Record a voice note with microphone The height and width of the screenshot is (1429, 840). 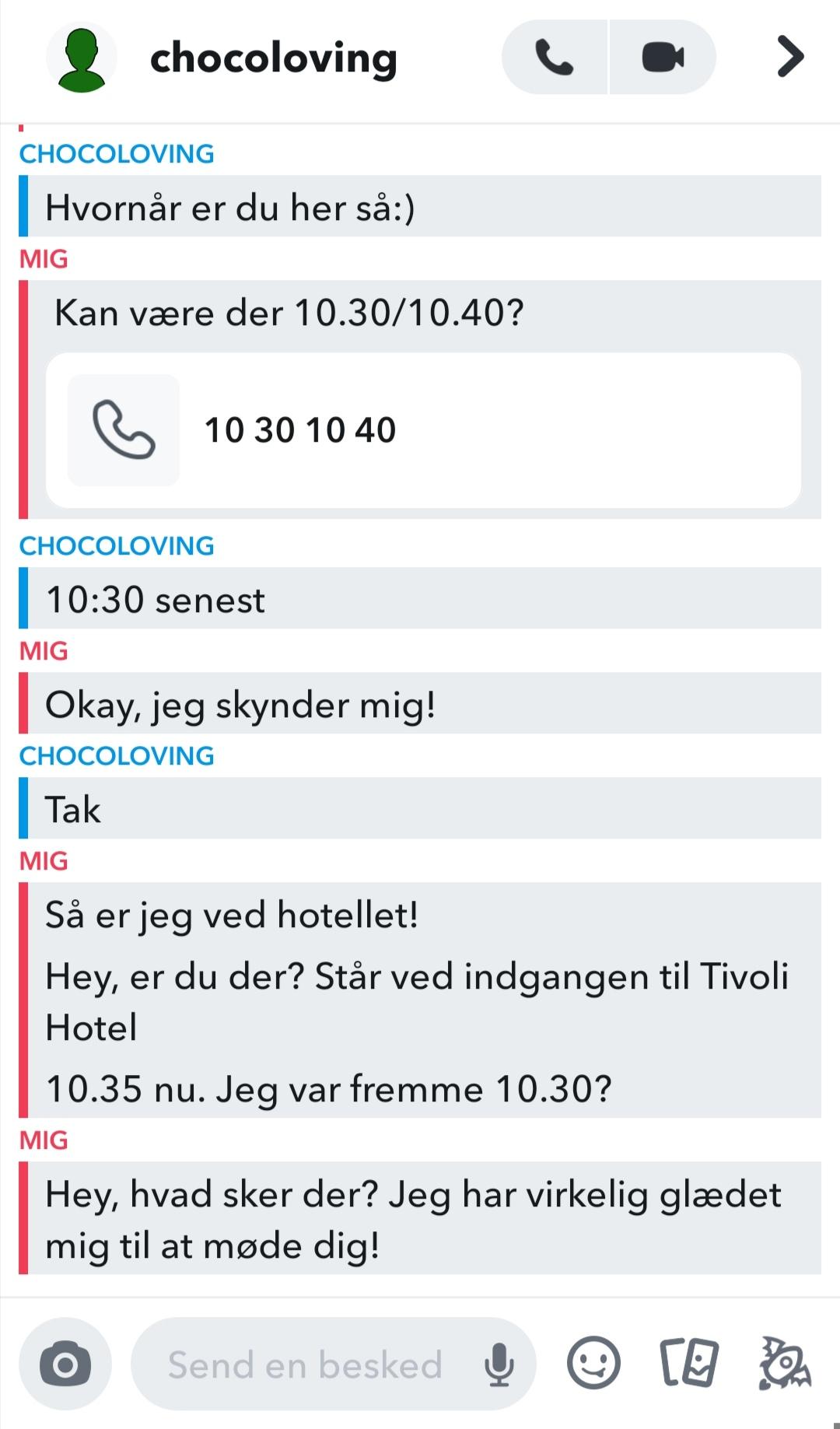click(x=499, y=1364)
